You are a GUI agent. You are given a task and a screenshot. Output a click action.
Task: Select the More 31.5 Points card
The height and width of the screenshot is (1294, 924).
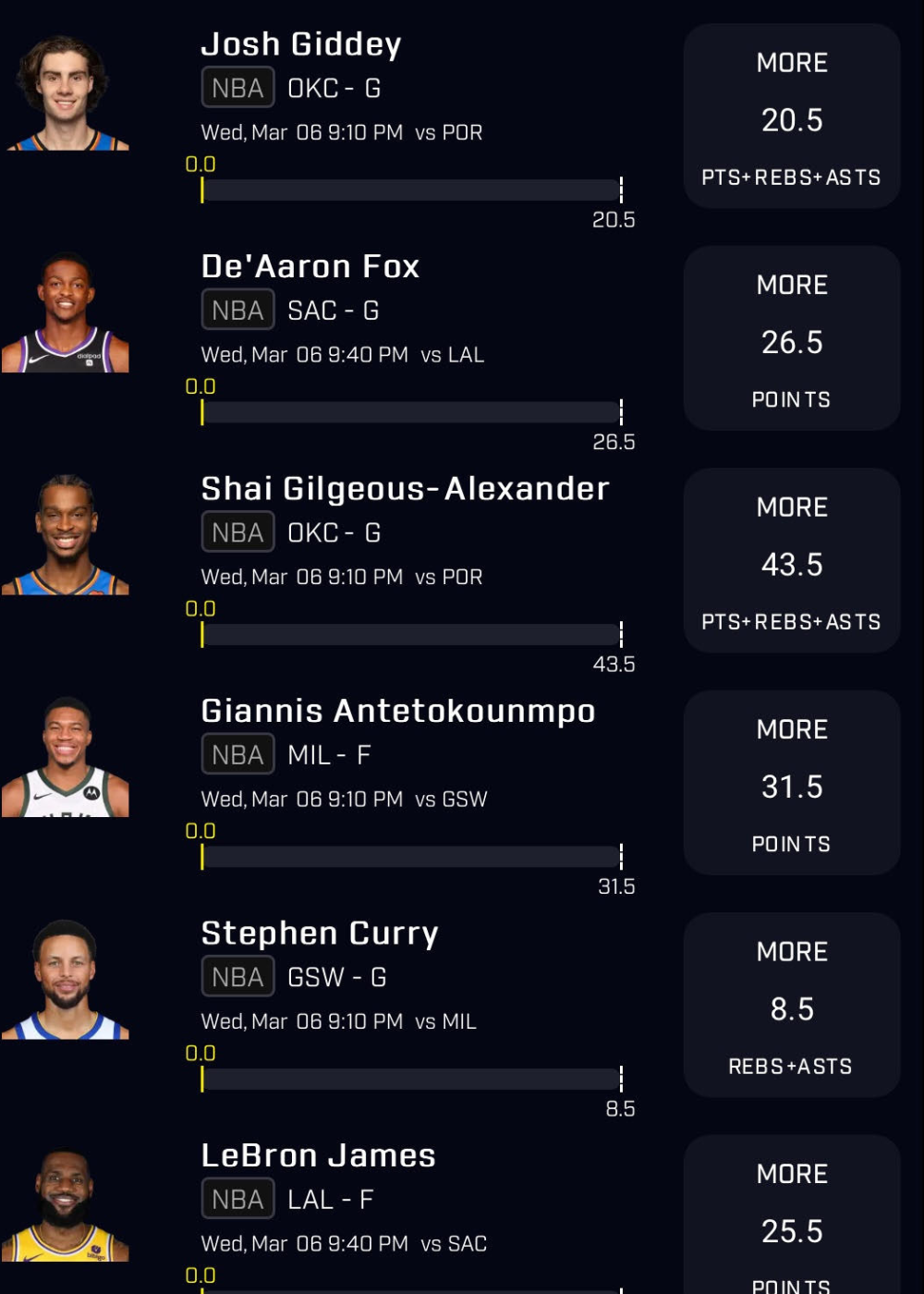pos(792,783)
